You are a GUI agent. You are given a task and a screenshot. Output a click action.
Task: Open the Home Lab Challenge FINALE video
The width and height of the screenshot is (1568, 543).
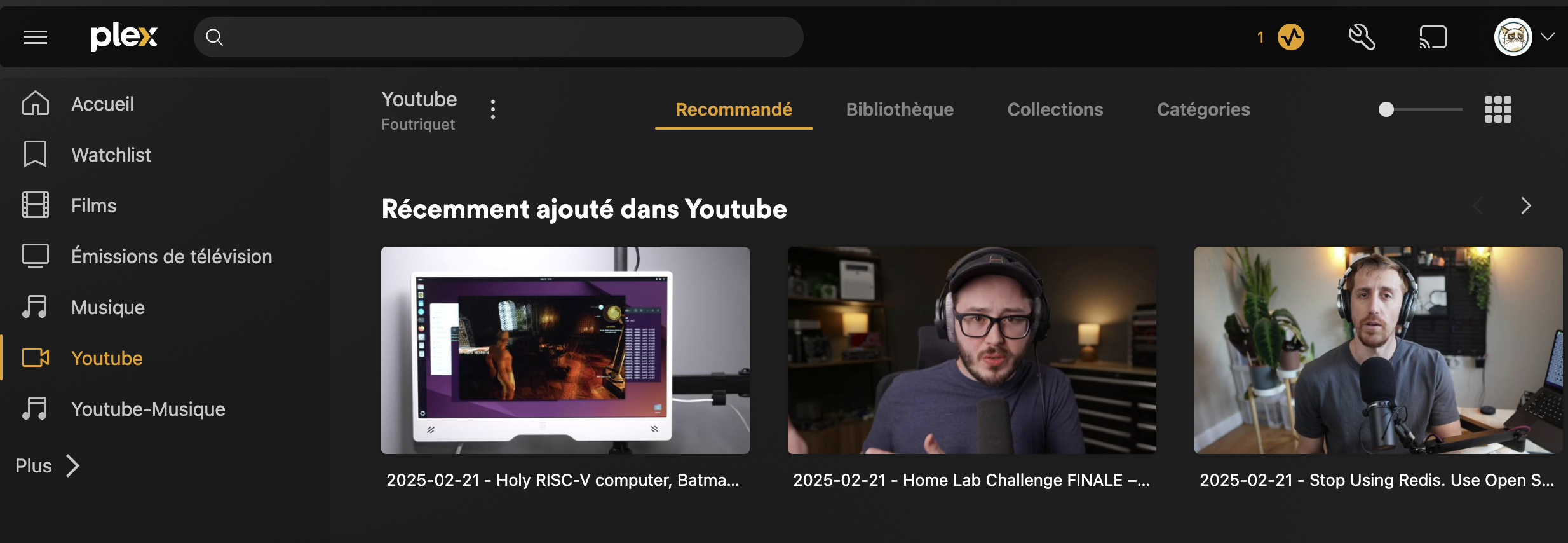(x=971, y=350)
